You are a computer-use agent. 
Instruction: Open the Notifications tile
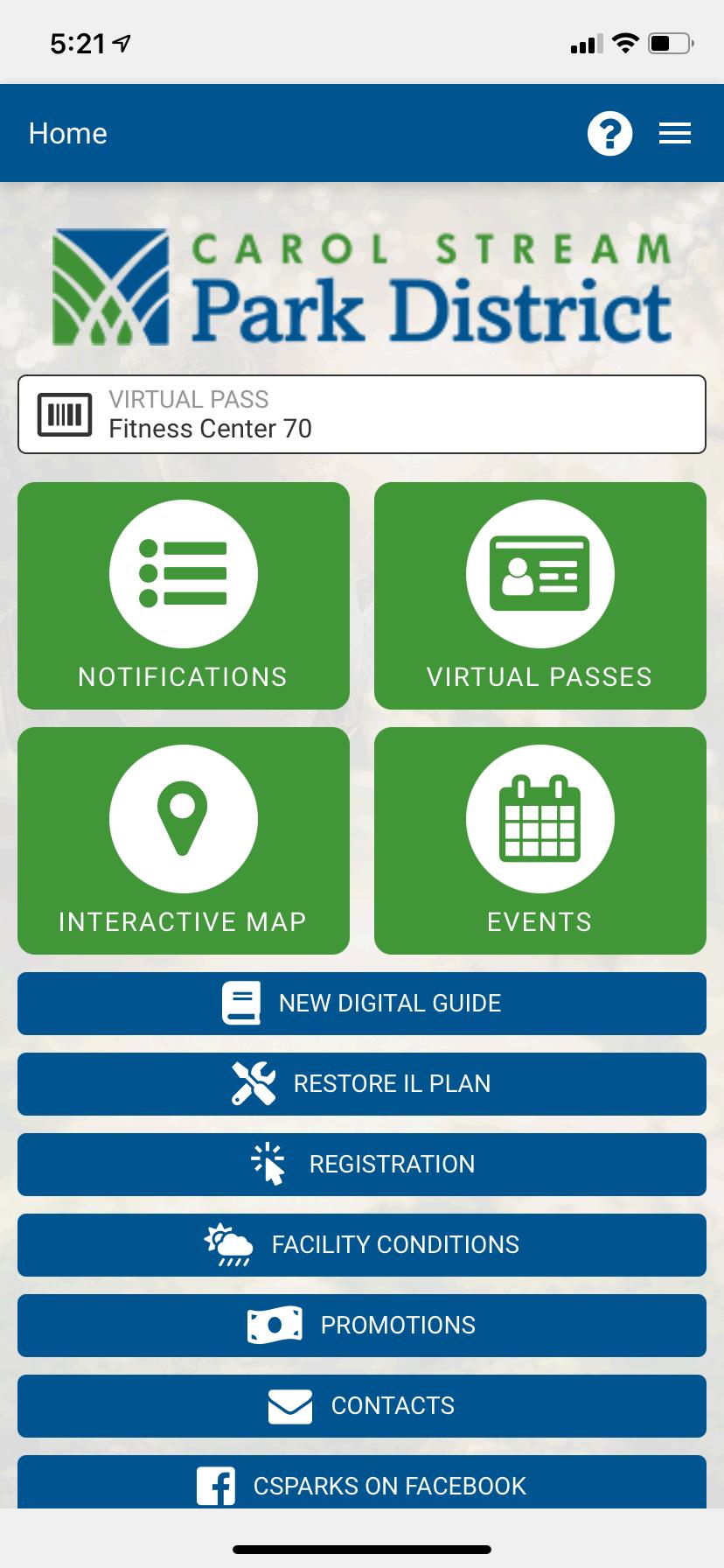[184, 596]
